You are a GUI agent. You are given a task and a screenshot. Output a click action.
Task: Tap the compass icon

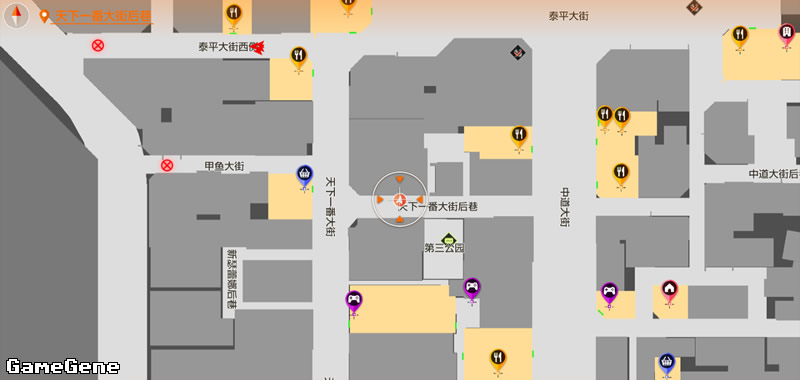pyautogui.click(x=16, y=16)
